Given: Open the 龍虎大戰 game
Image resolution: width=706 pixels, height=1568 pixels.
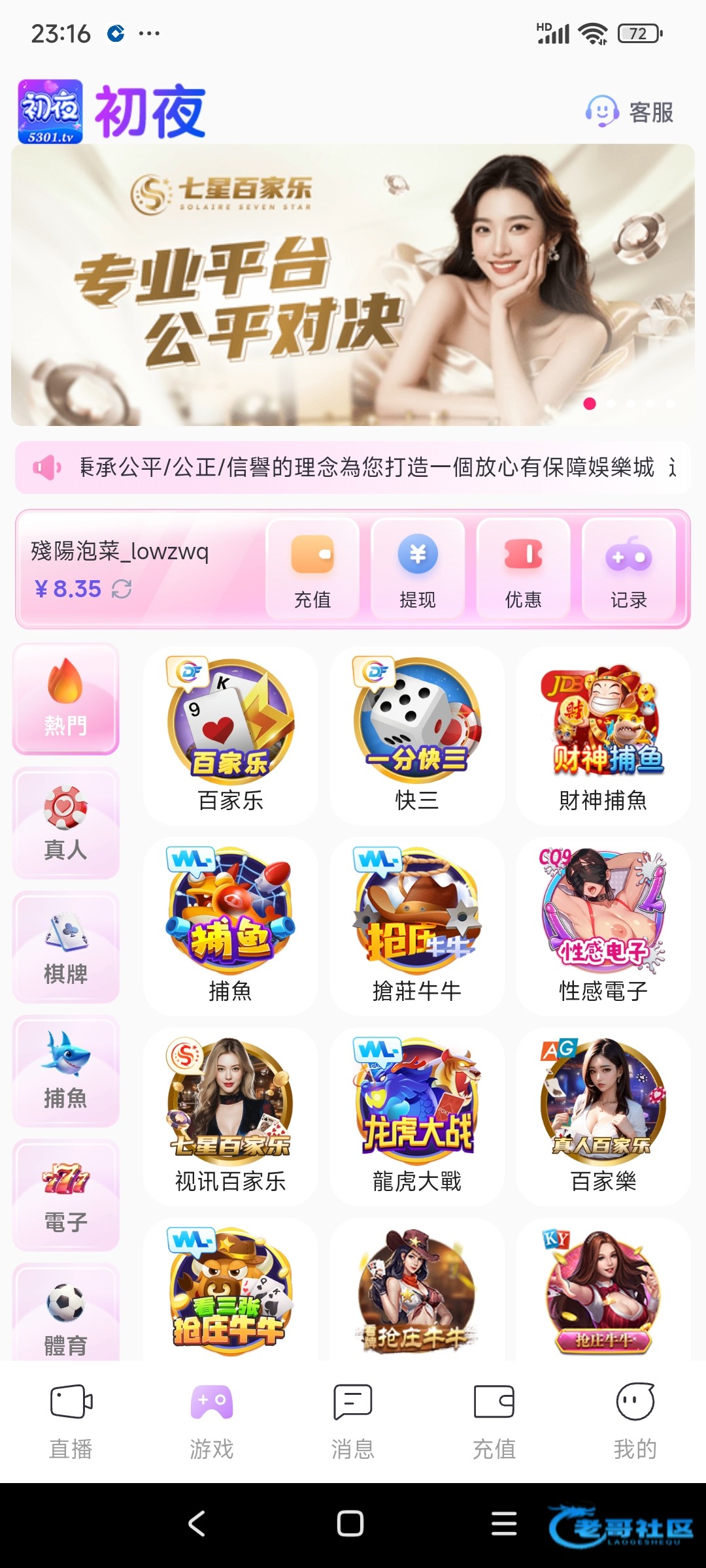Looking at the screenshot, I should click(417, 1115).
